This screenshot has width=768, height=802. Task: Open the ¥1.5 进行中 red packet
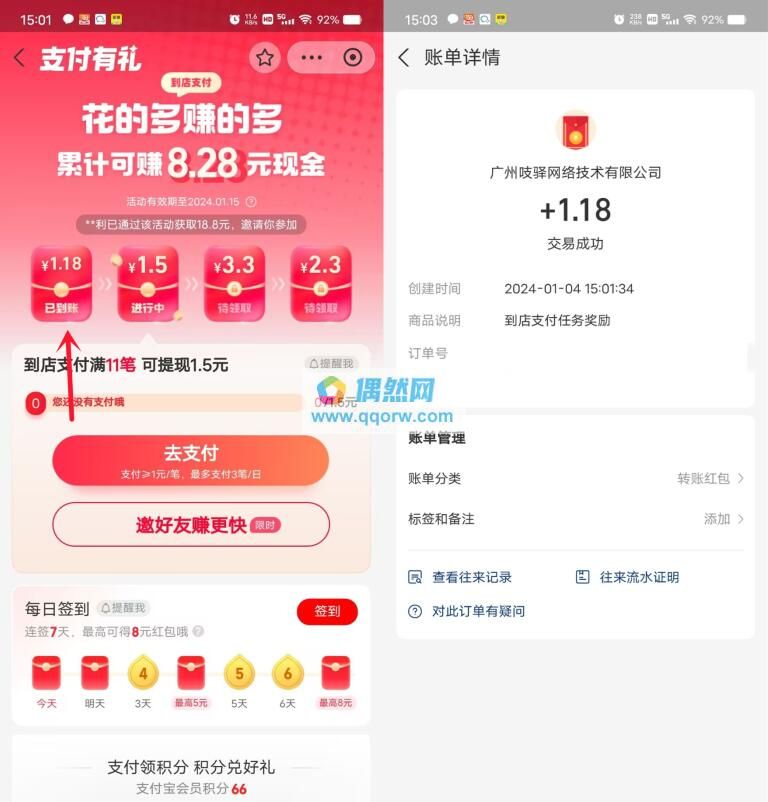[x=147, y=283]
